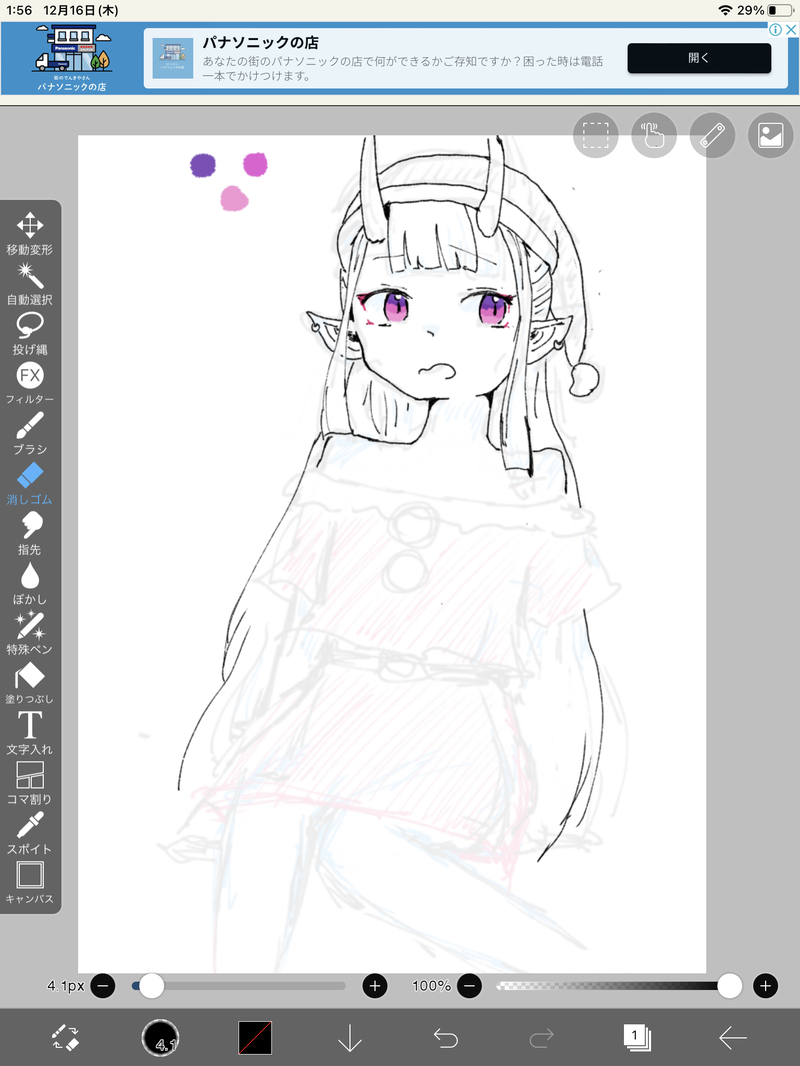800x1066 pixels.
Task: Open the layers panel
Action: pos(636,1038)
